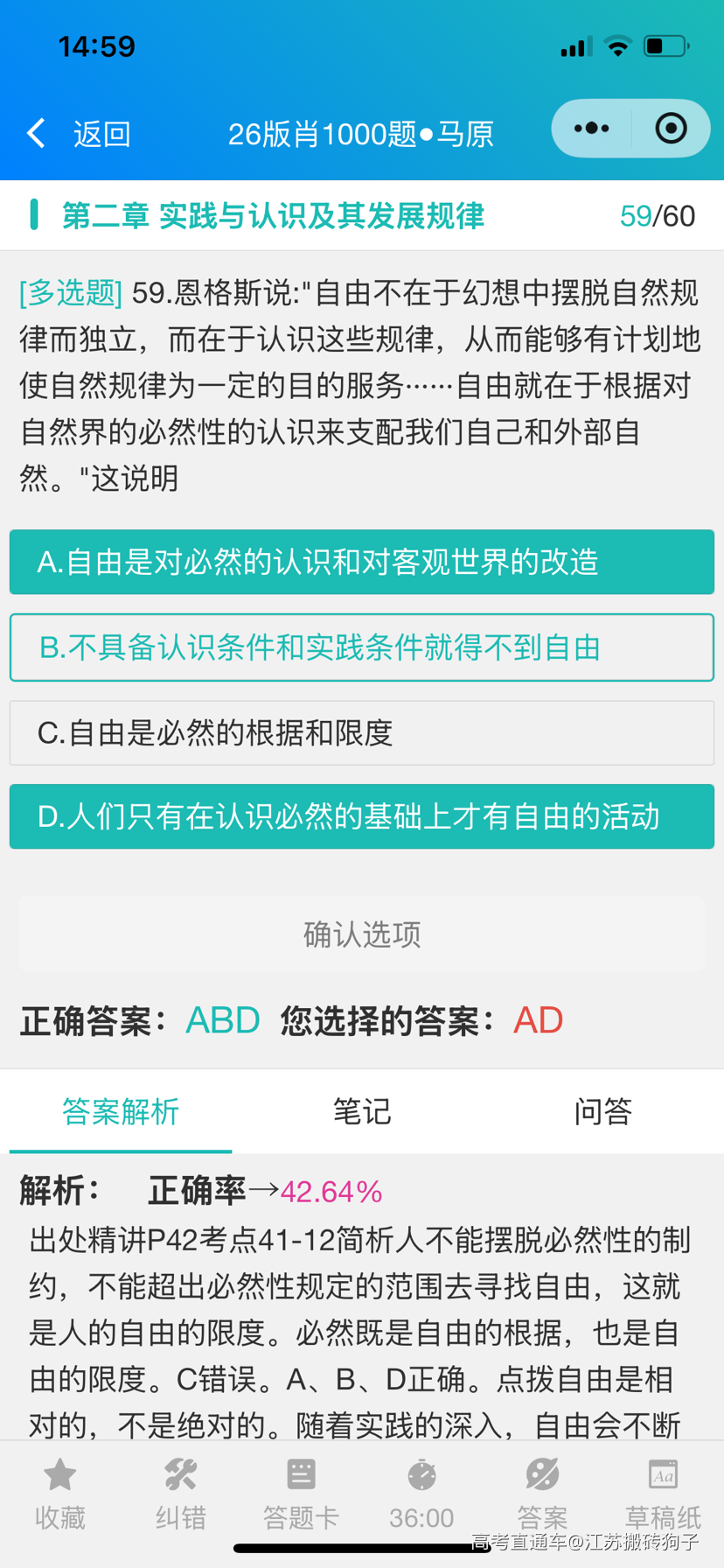The image size is (724, 1568).
Task: Open the mini program more options menu
Action: click(591, 129)
